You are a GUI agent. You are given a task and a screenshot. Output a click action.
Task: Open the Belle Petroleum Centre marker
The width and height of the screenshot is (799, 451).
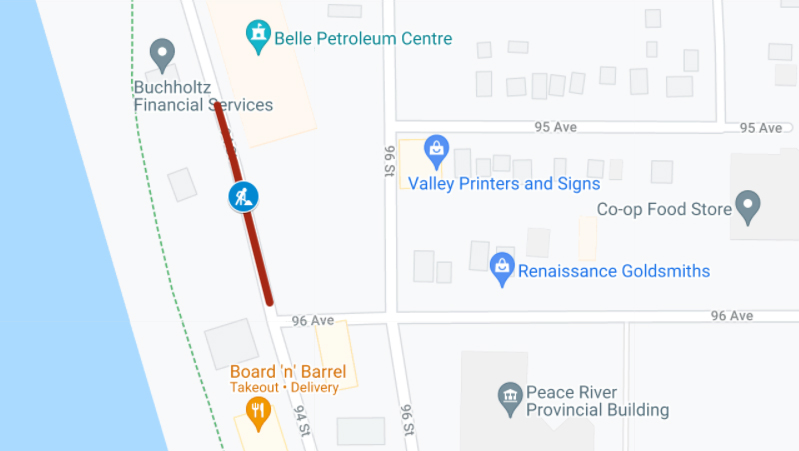tap(259, 37)
